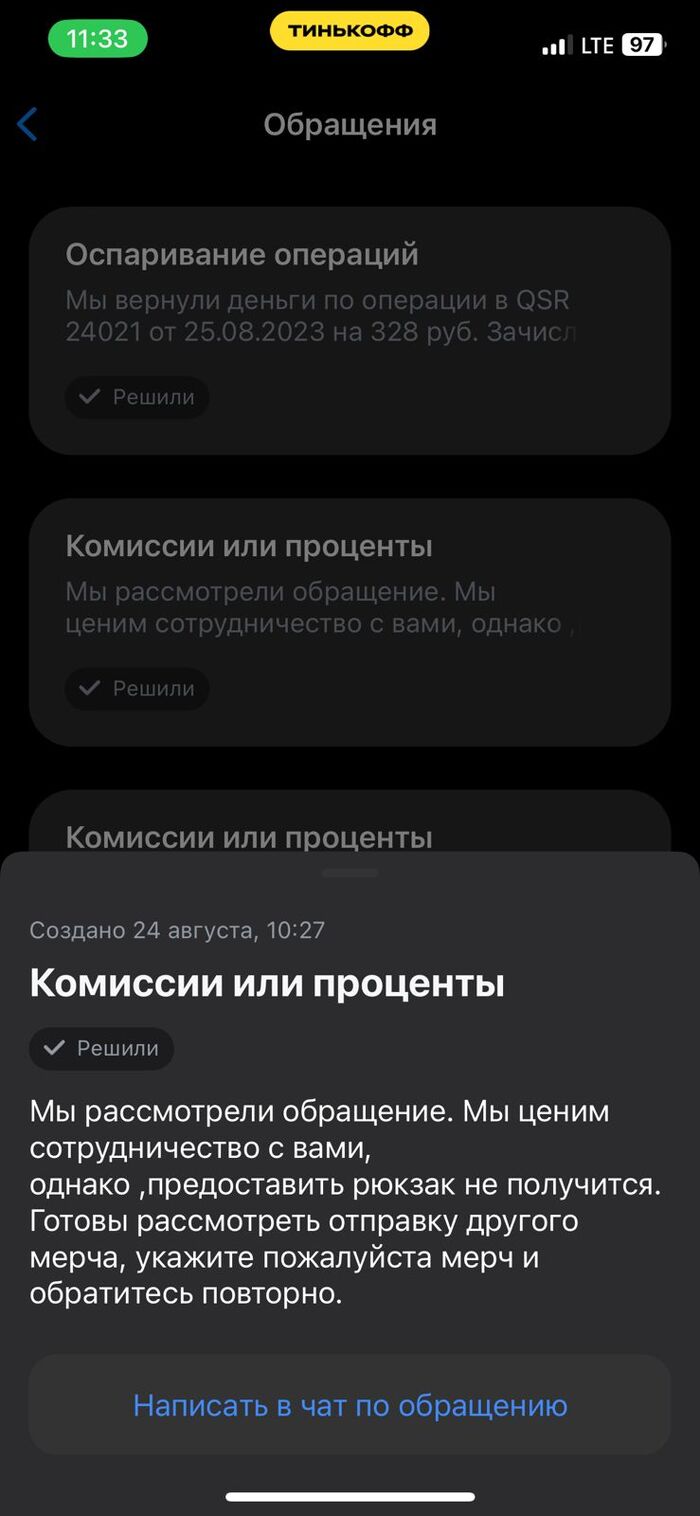Tap "Написать в чат по обращению" button

pos(350,1405)
